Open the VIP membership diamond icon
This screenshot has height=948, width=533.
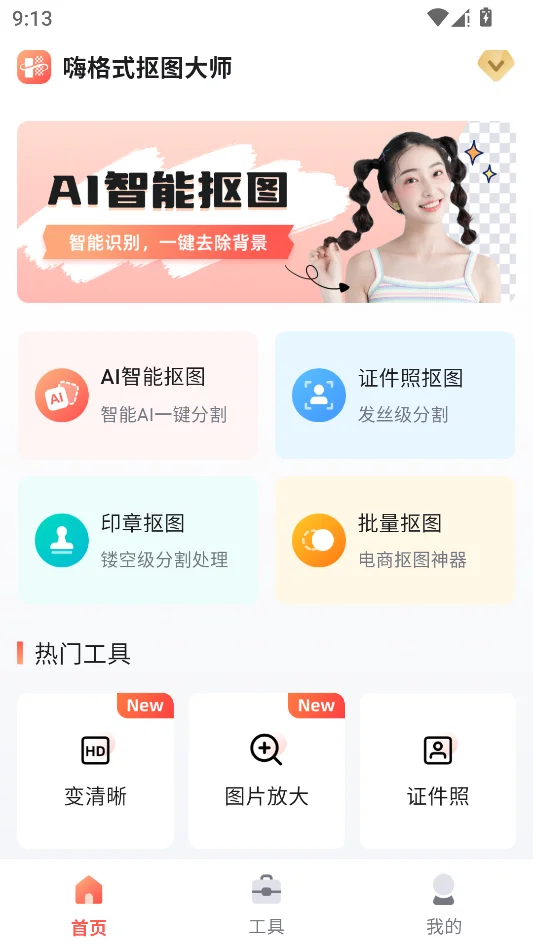coord(496,65)
